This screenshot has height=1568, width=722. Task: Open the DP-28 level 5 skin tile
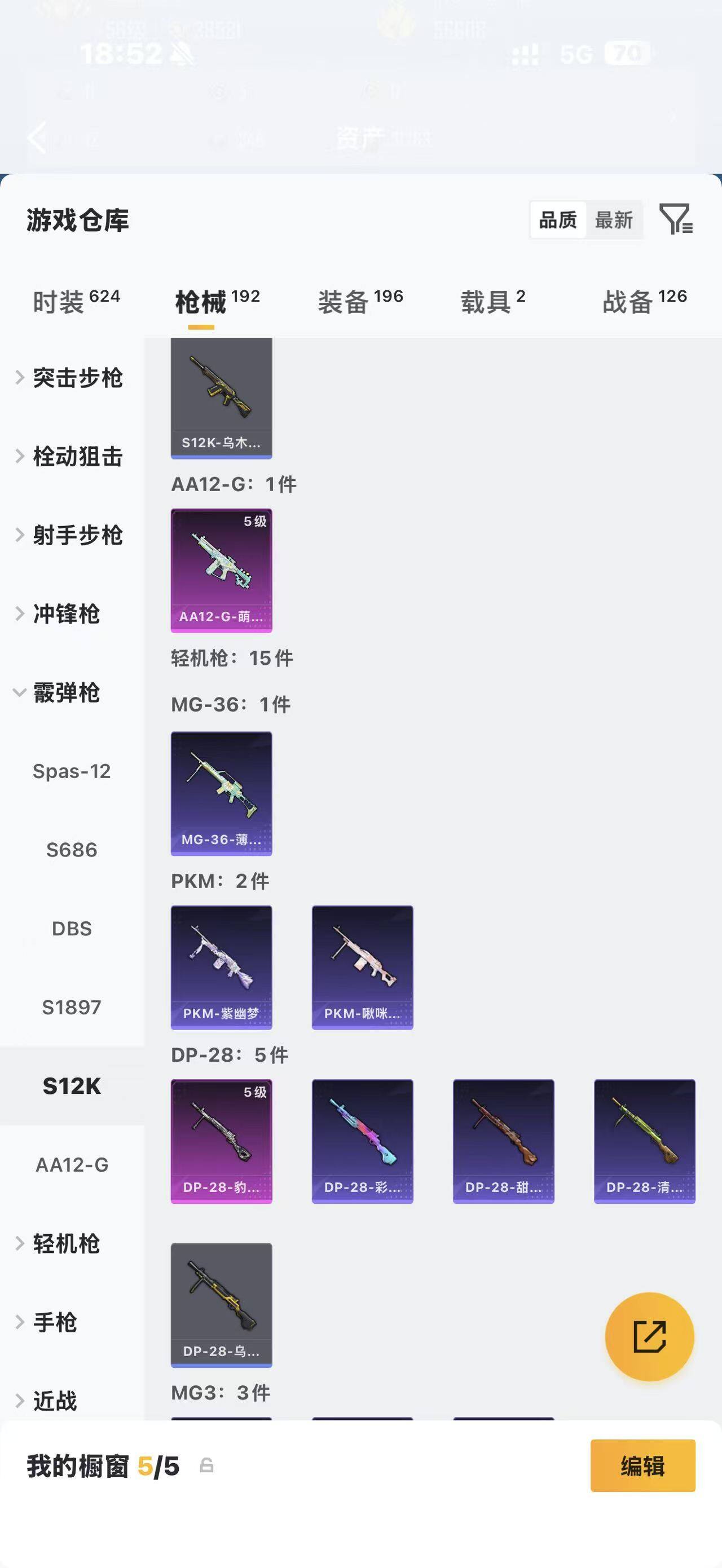click(222, 1141)
